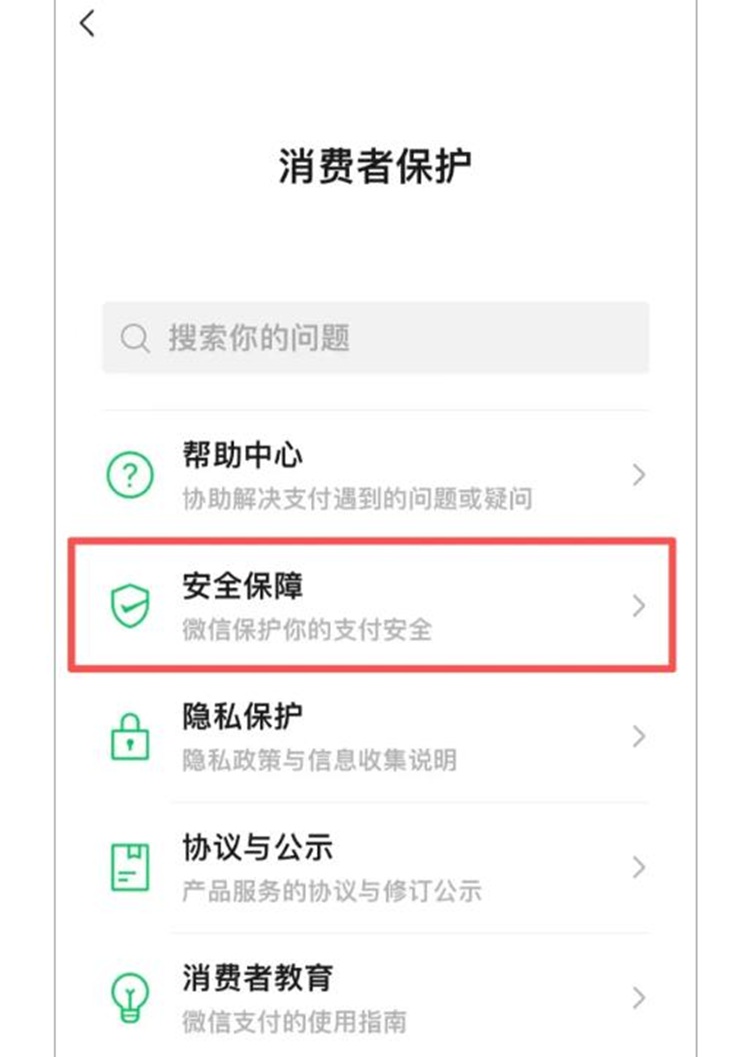Tap the 搜索你的问题 search box

click(375, 338)
